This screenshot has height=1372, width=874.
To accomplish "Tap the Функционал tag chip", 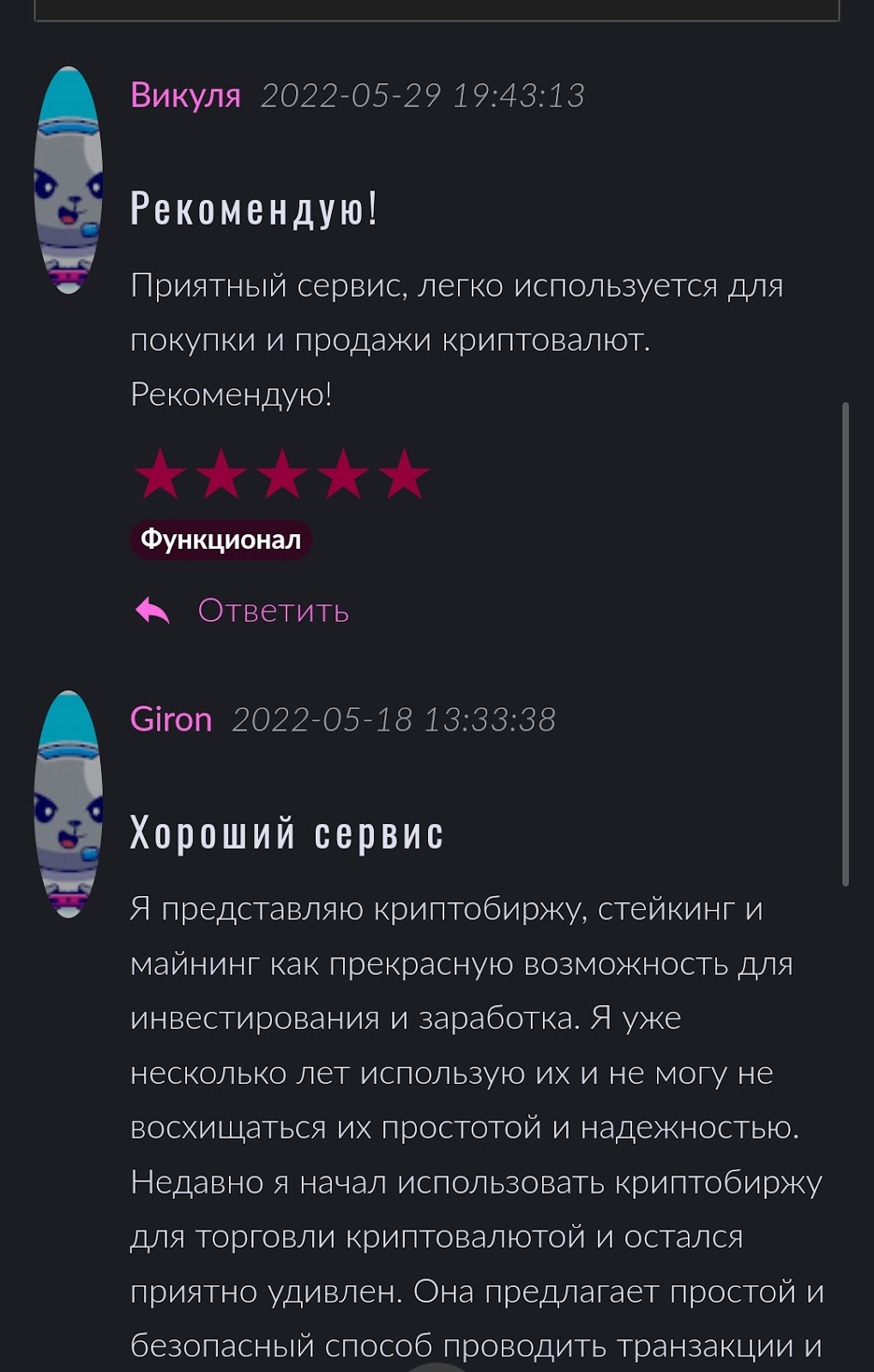I will point(220,539).
